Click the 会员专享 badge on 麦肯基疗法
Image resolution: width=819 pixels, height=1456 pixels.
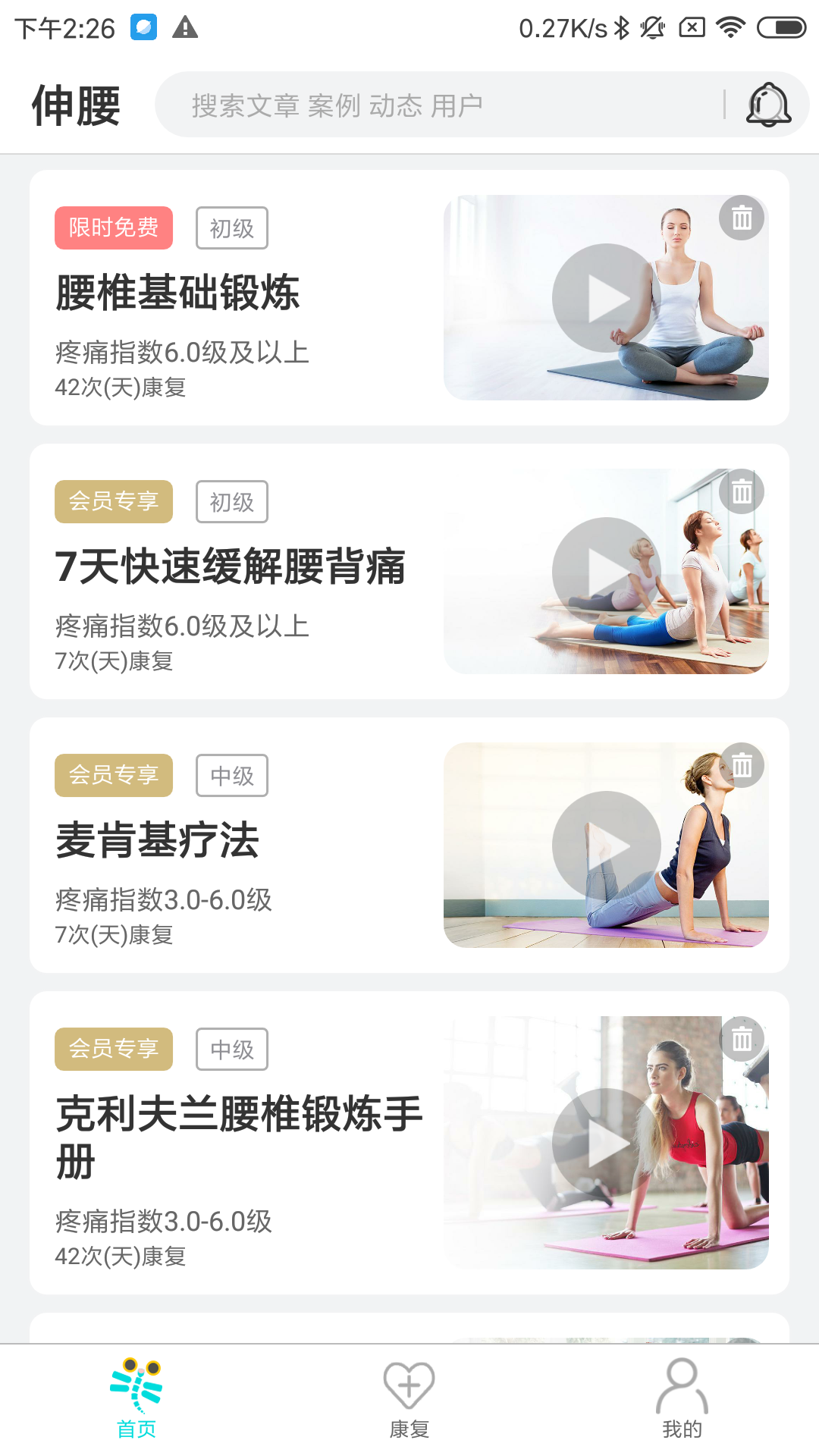pyautogui.click(x=113, y=774)
